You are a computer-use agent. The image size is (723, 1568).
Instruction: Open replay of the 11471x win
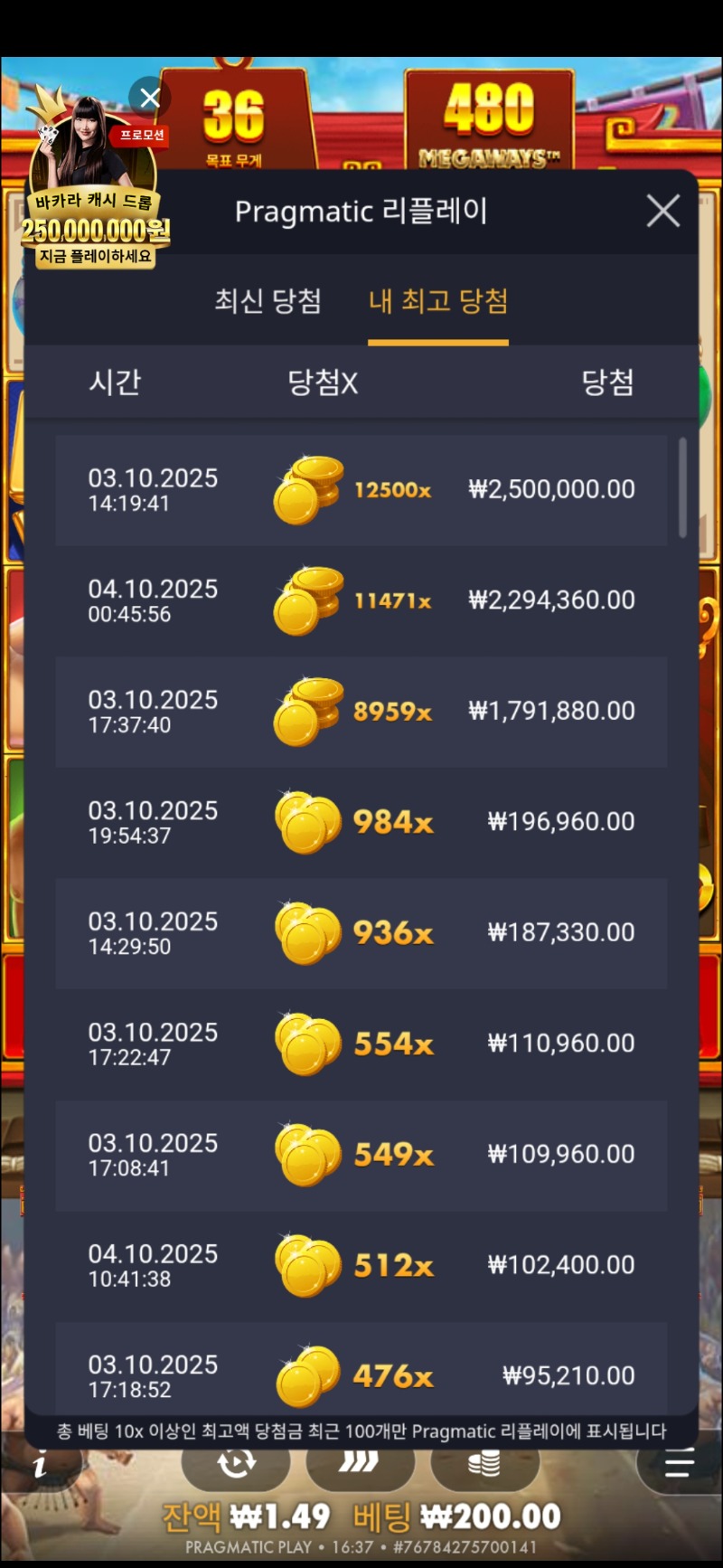(x=361, y=601)
